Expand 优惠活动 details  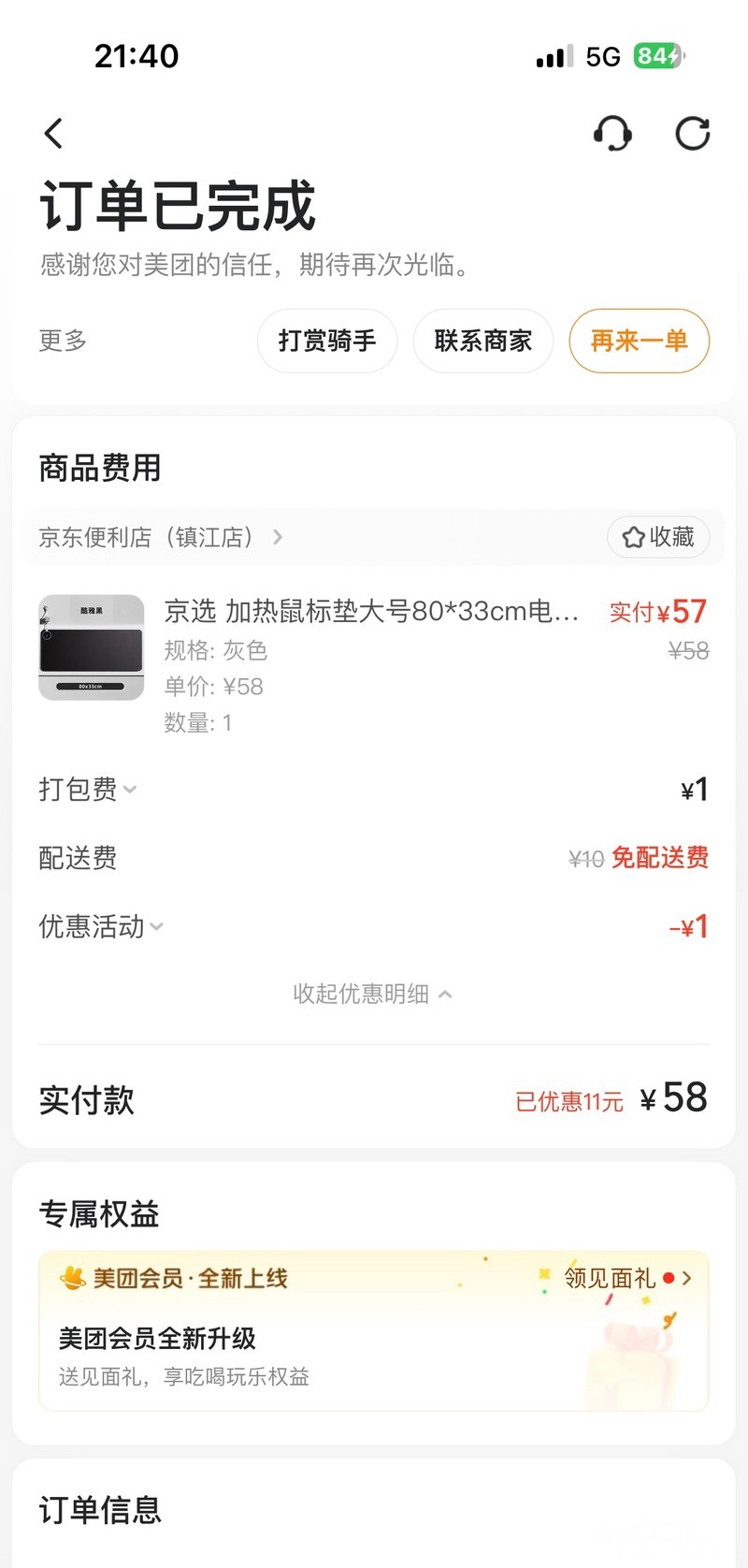(x=101, y=926)
